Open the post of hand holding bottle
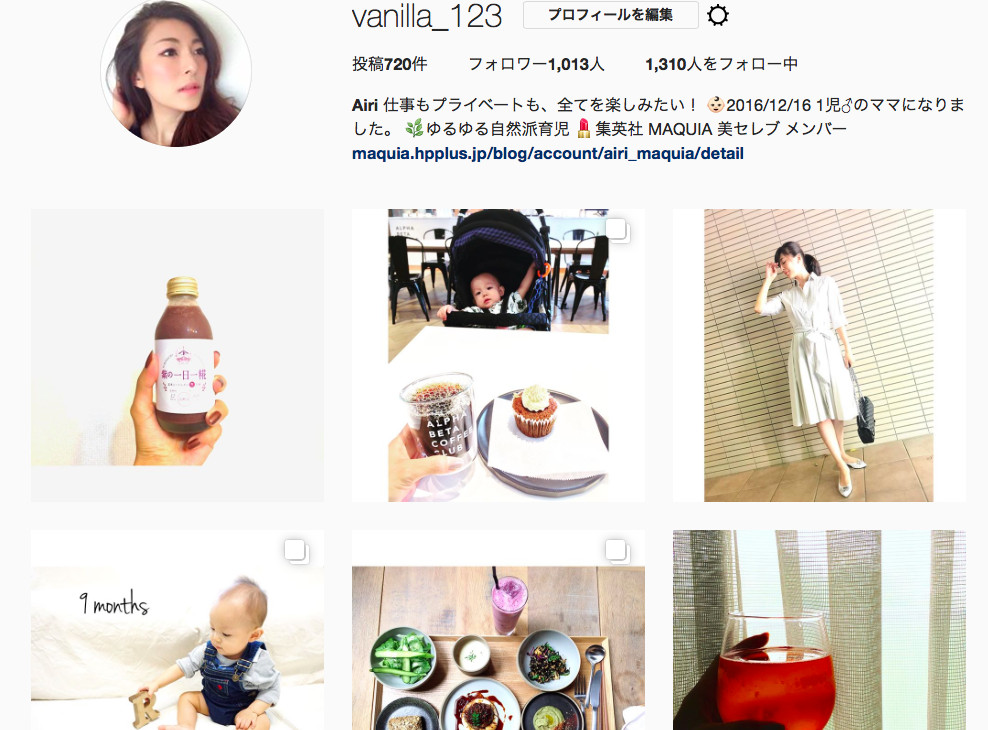Screen dimensions: 988x730 (x=177, y=355)
